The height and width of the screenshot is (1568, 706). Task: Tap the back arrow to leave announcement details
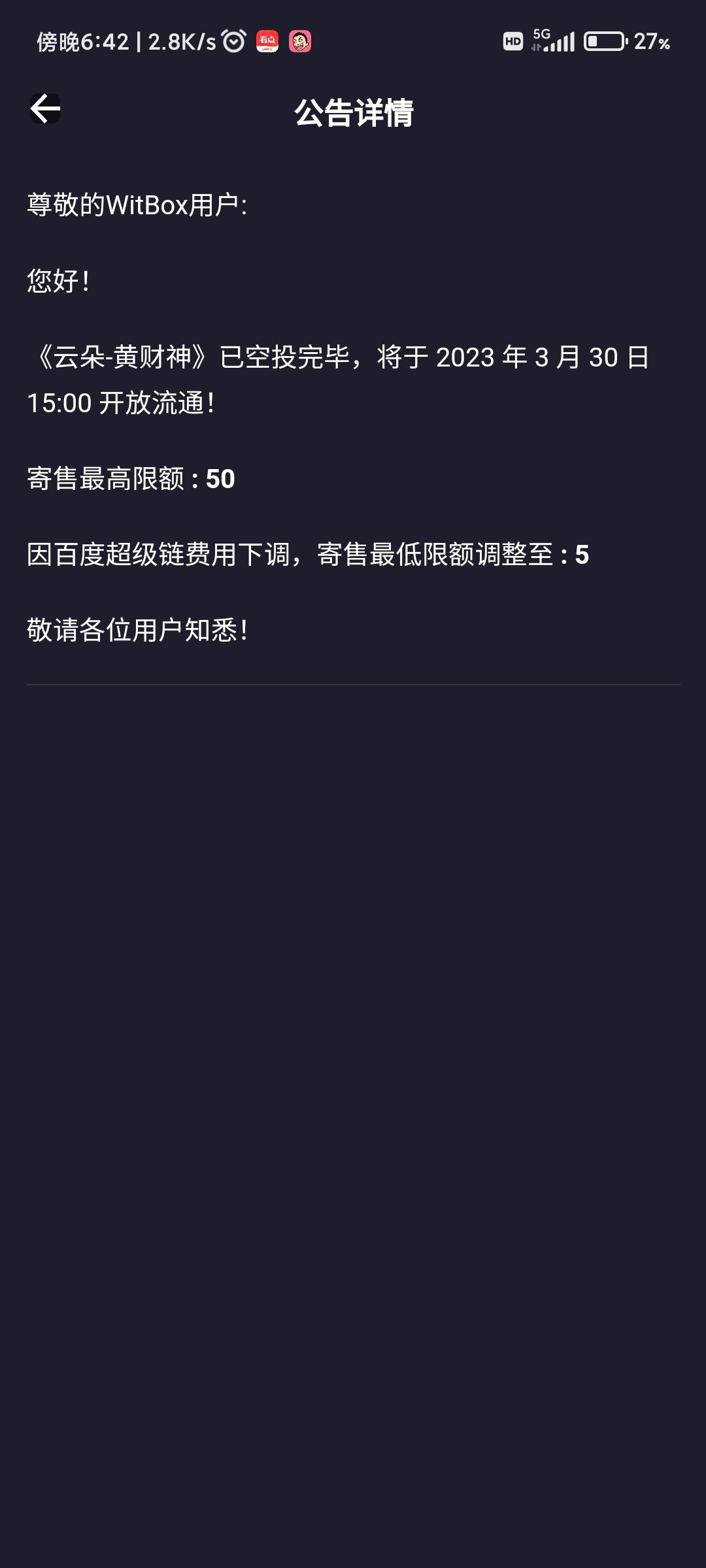(44, 108)
